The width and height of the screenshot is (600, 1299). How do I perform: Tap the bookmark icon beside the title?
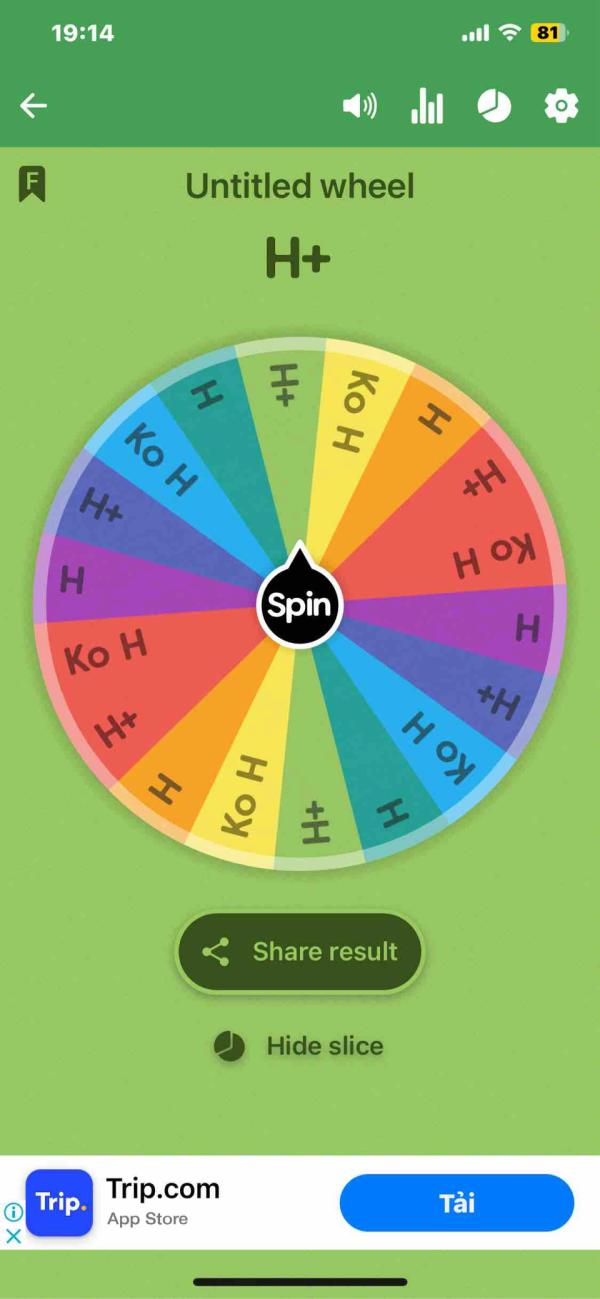coord(32,185)
